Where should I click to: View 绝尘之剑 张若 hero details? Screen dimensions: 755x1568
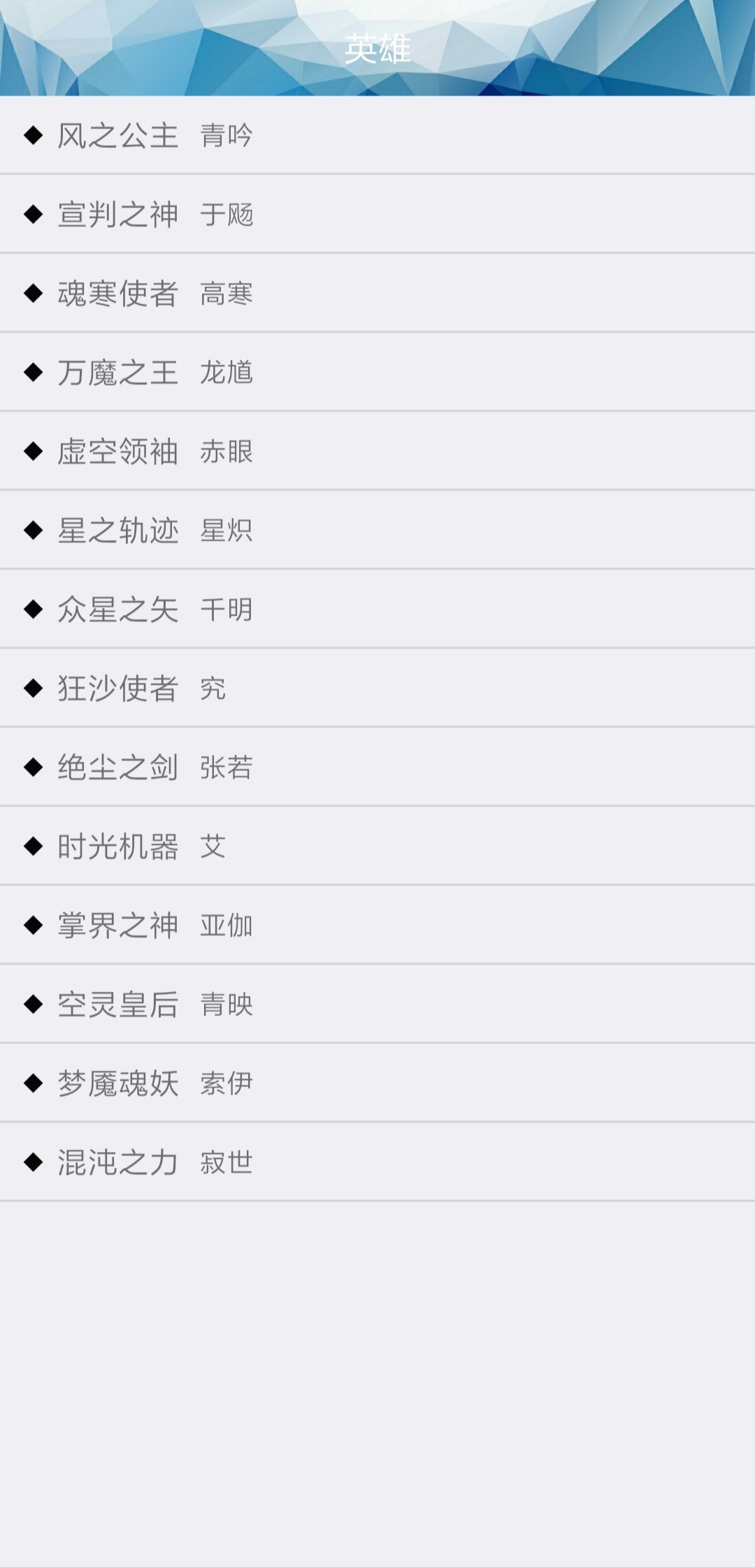tap(377, 767)
